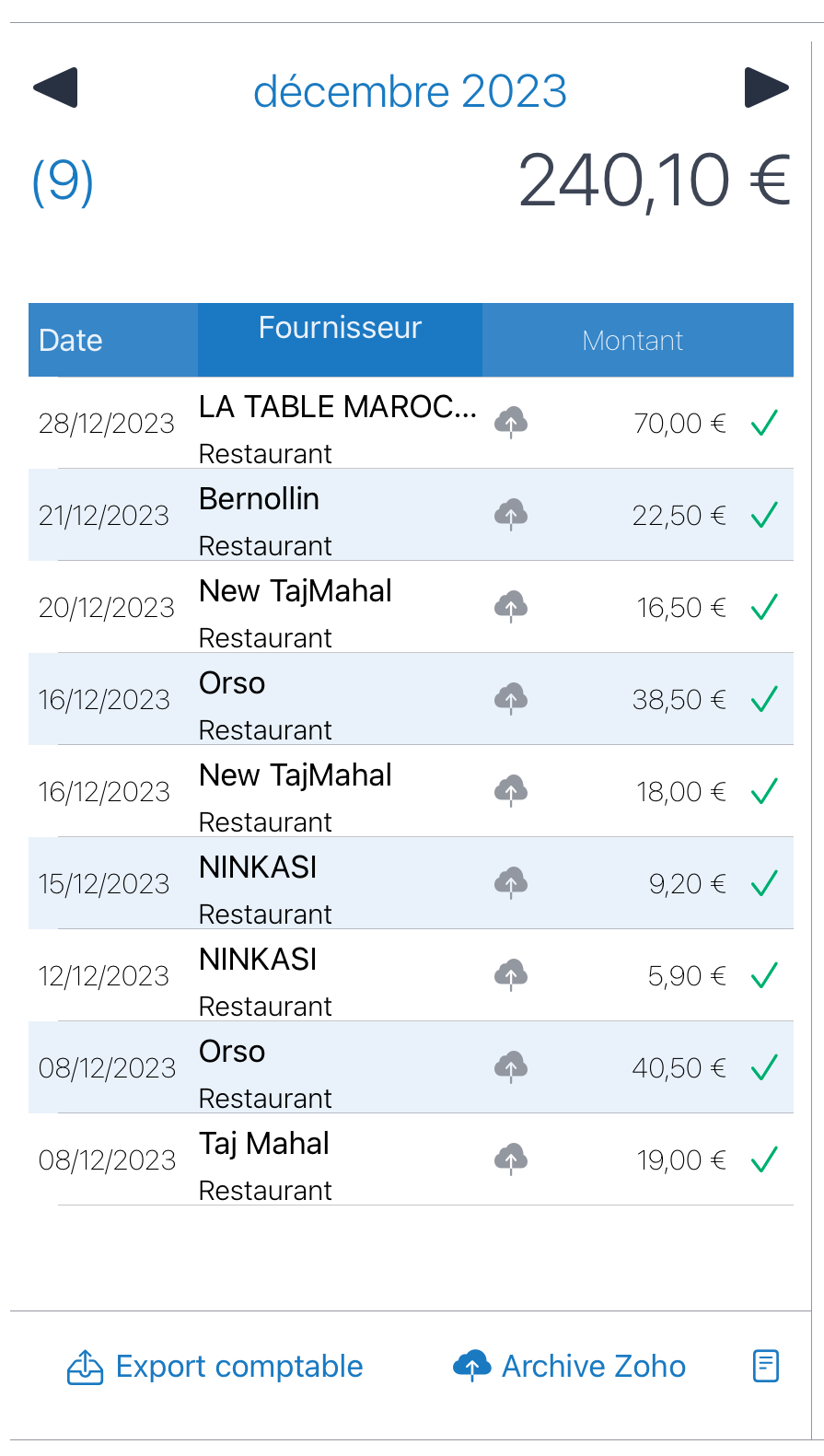Tap Archive Zoho
Viewport: 824px width, 1456px height.
point(569,1367)
